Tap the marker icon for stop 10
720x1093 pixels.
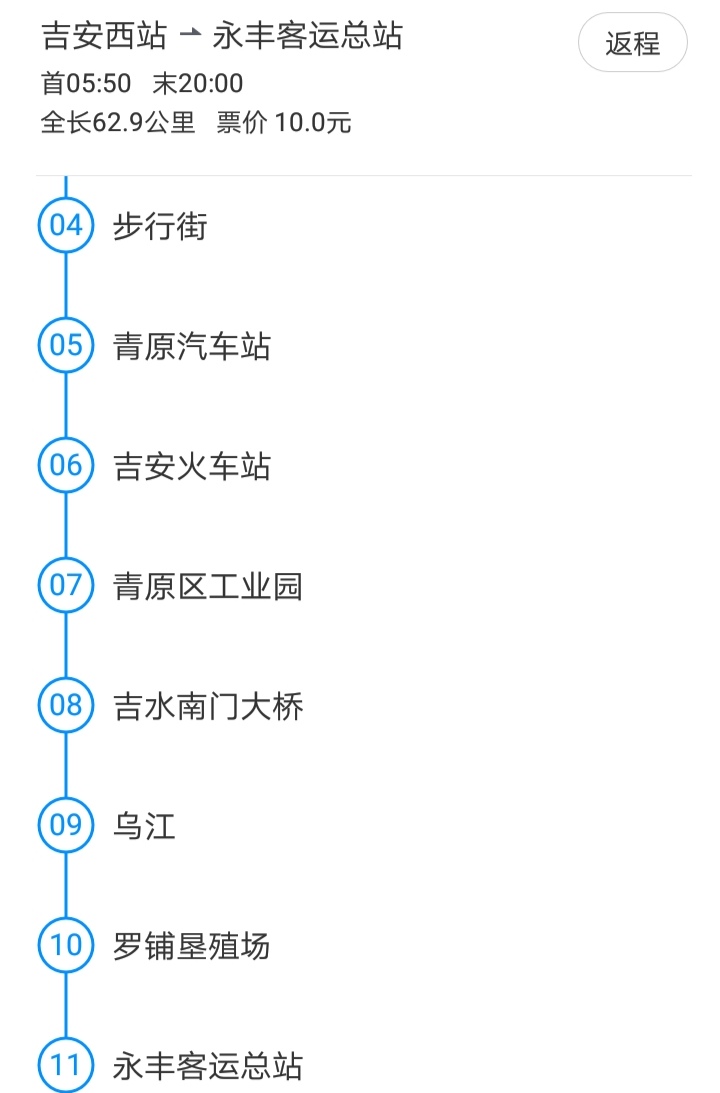[x=64, y=945]
